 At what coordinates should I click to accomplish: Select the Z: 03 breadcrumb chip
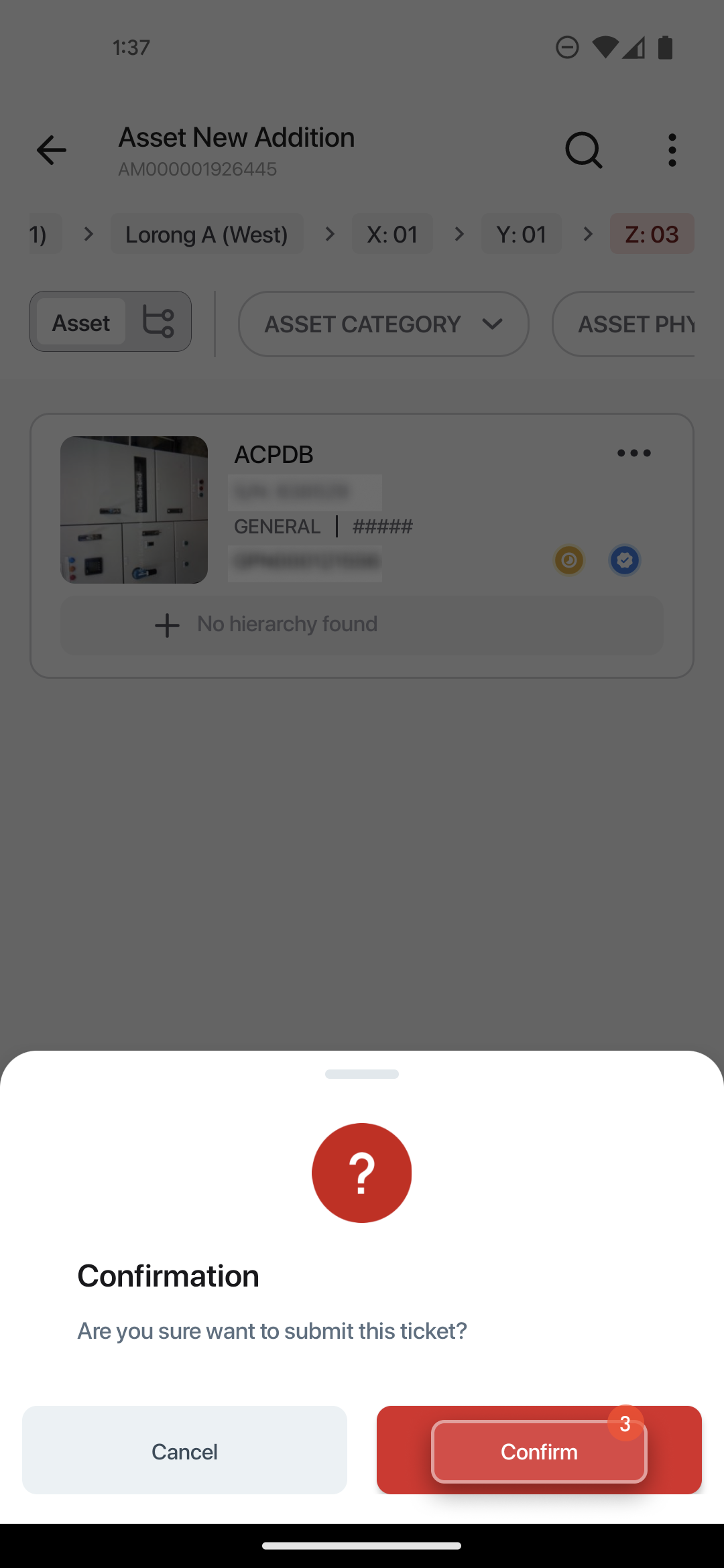coord(651,234)
